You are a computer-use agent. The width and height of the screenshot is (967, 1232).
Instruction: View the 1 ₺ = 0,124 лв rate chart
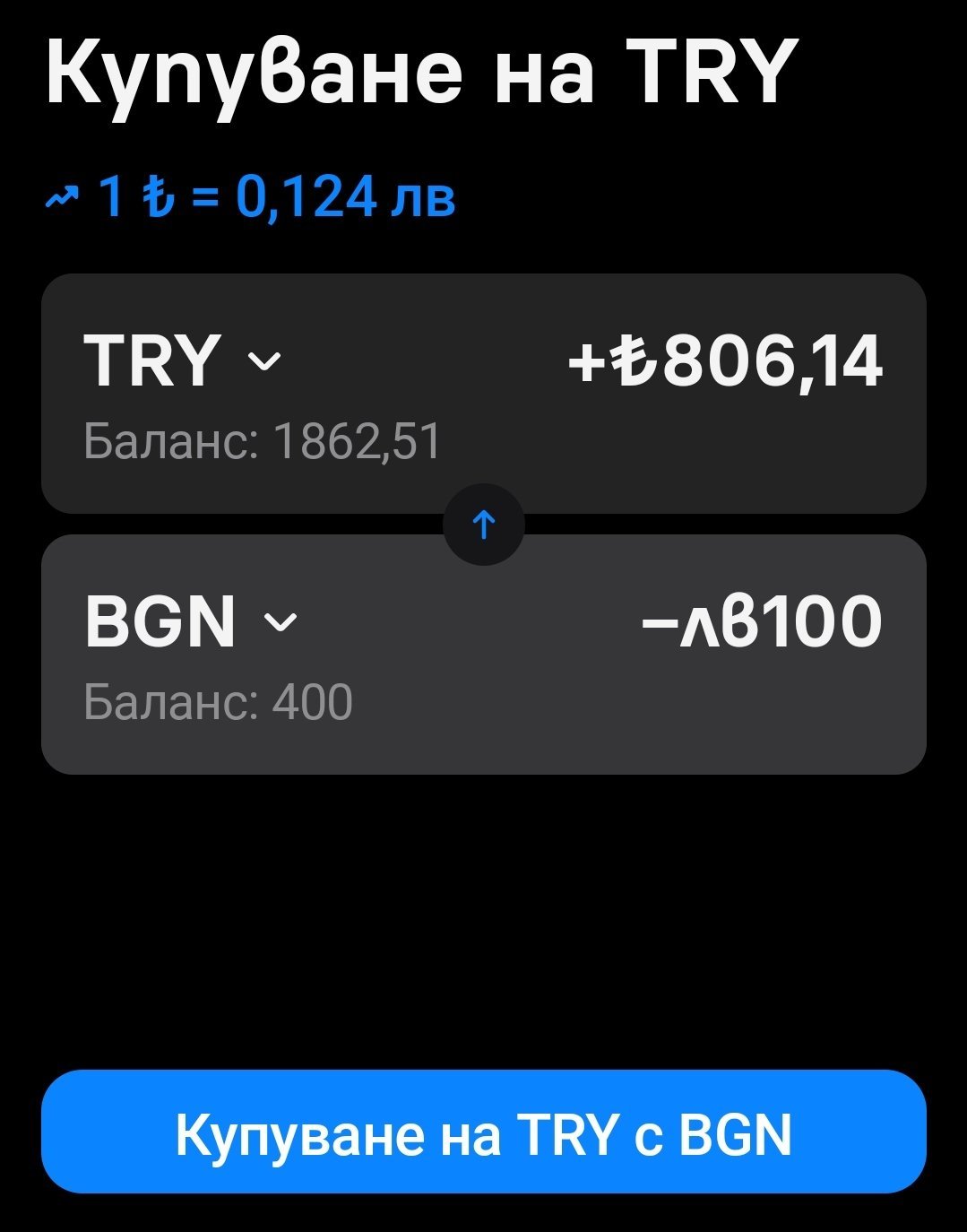point(252,196)
